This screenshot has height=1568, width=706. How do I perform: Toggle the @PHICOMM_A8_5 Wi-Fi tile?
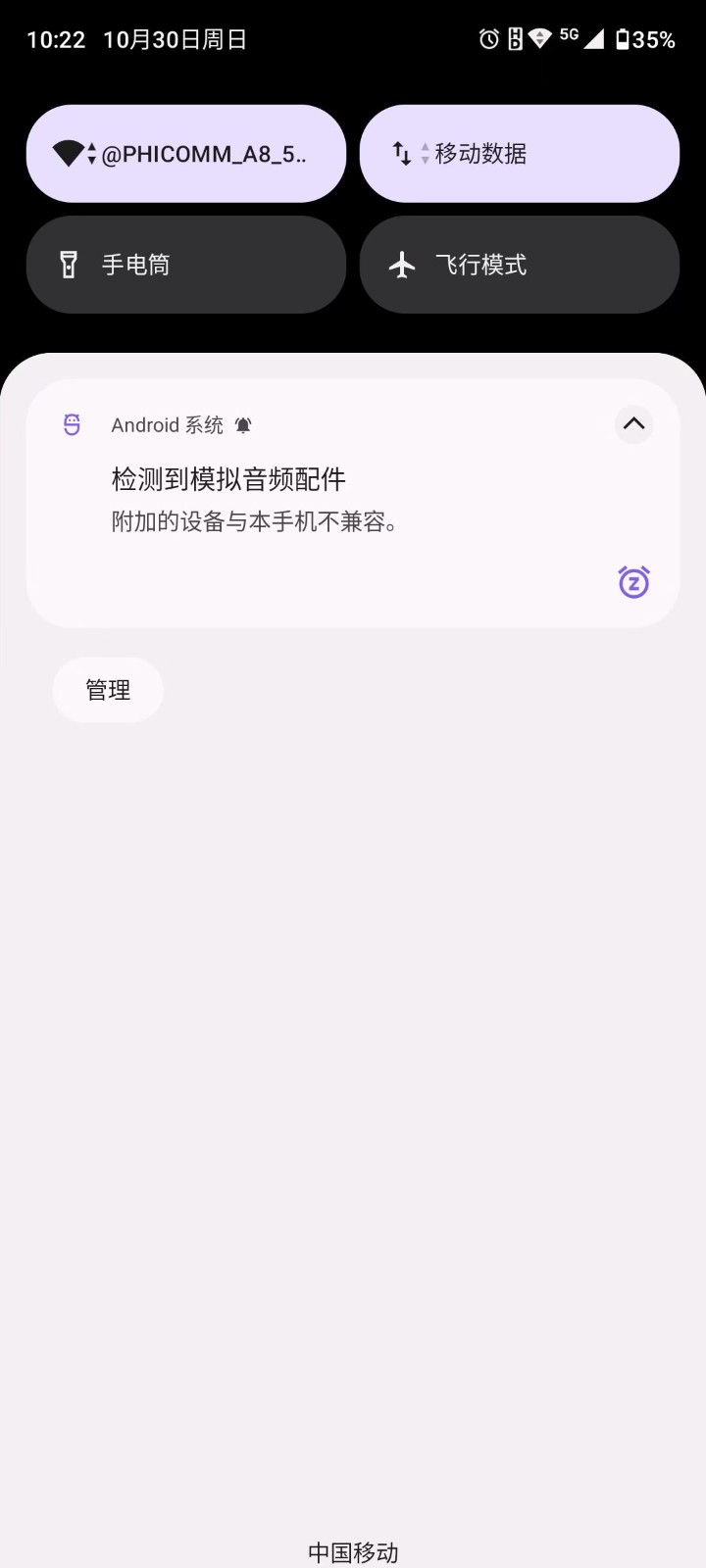pos(186,154)
